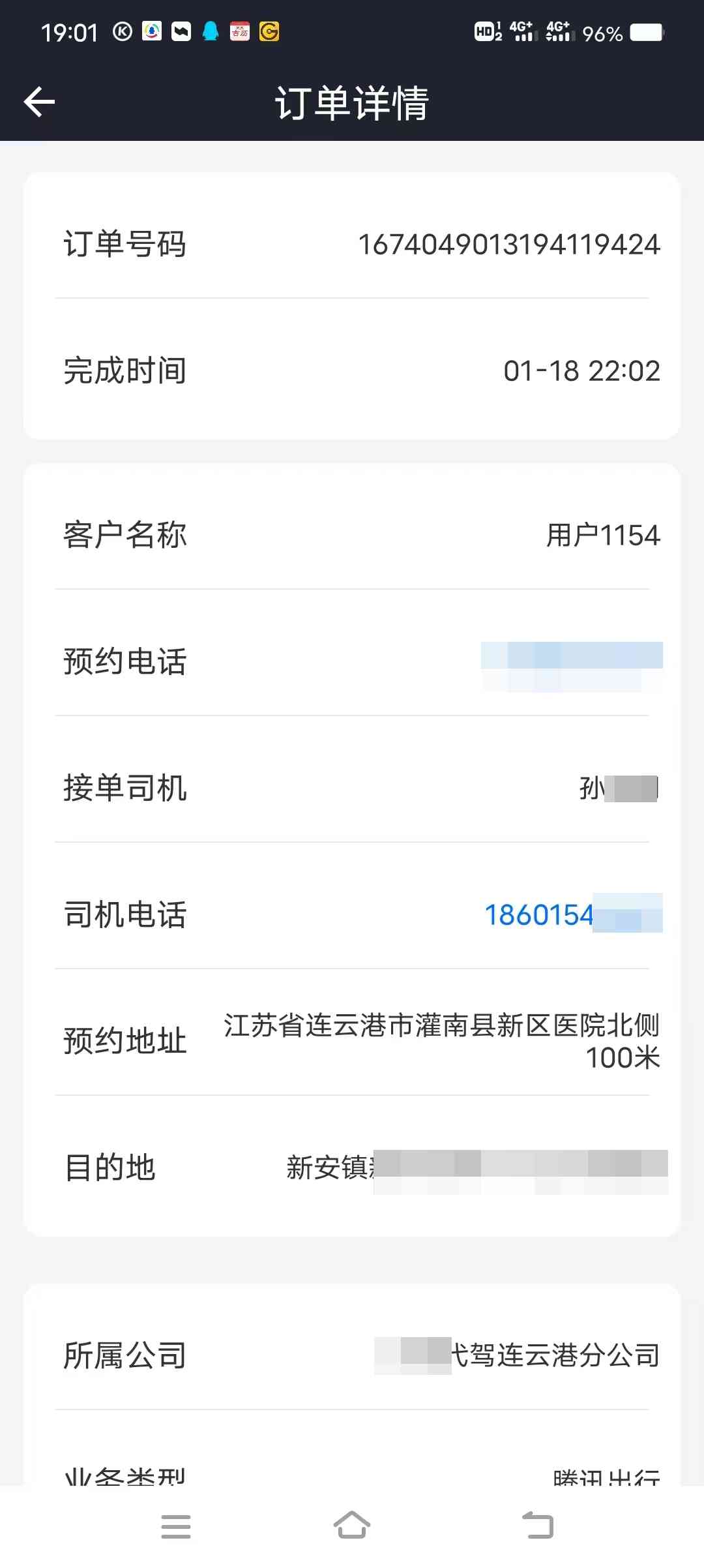Tap the 预约地址 pickup address text

pyautogui.click(x=442, y=1041)
